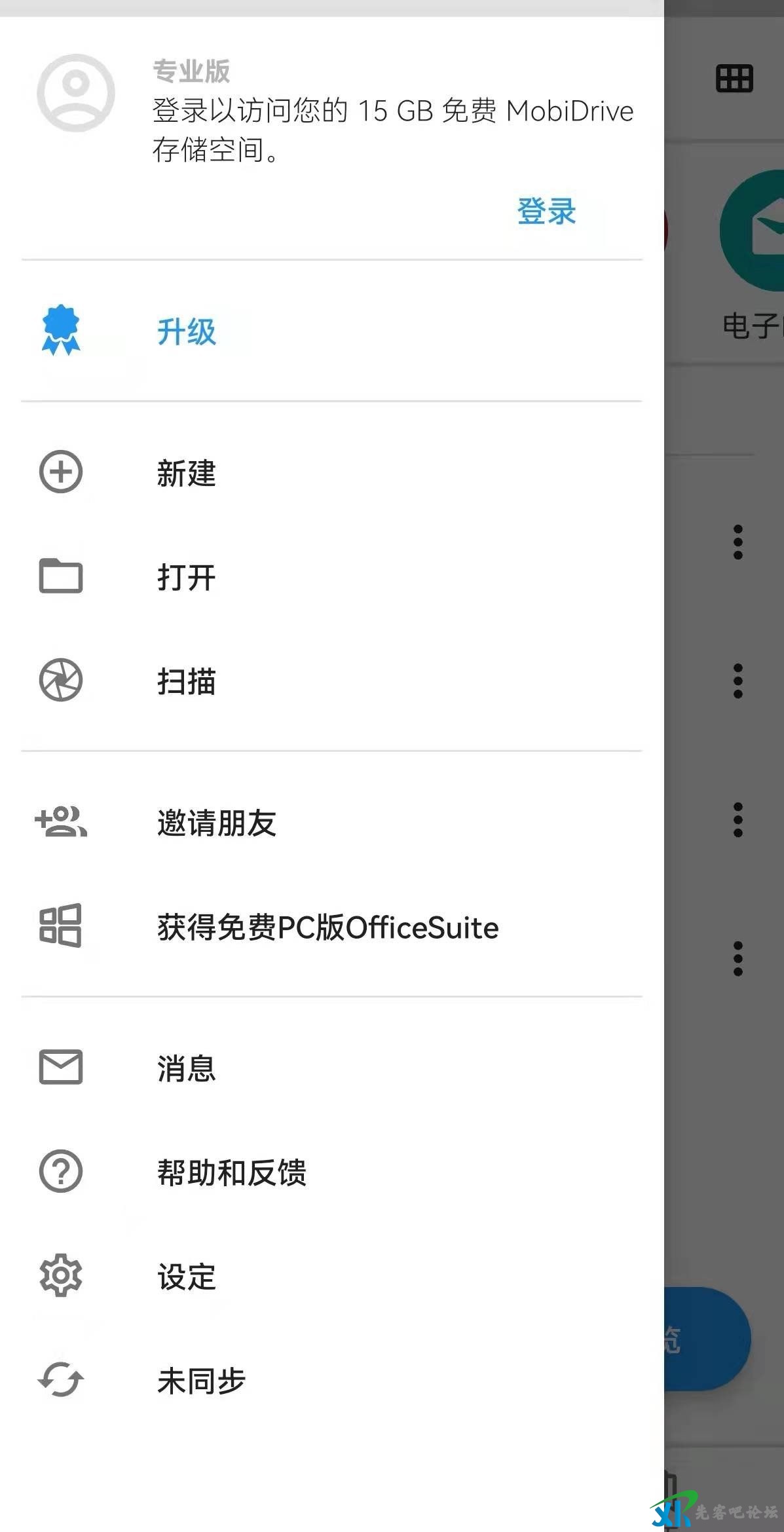Select the 升级 upgrade option
Viewport: 784px width, 1532px height.
point(187,331)
